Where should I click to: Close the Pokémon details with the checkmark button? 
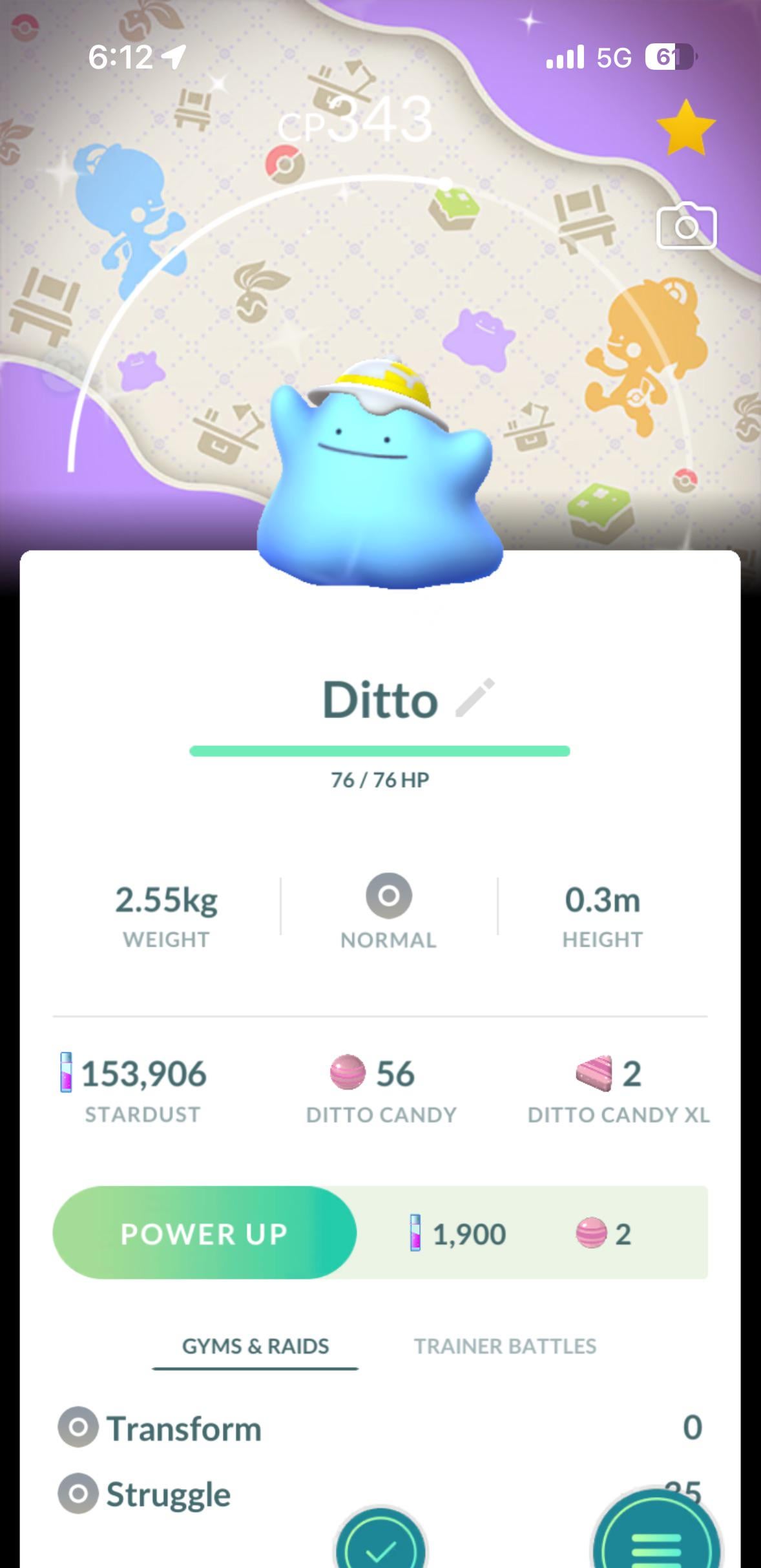point(380,1546)
